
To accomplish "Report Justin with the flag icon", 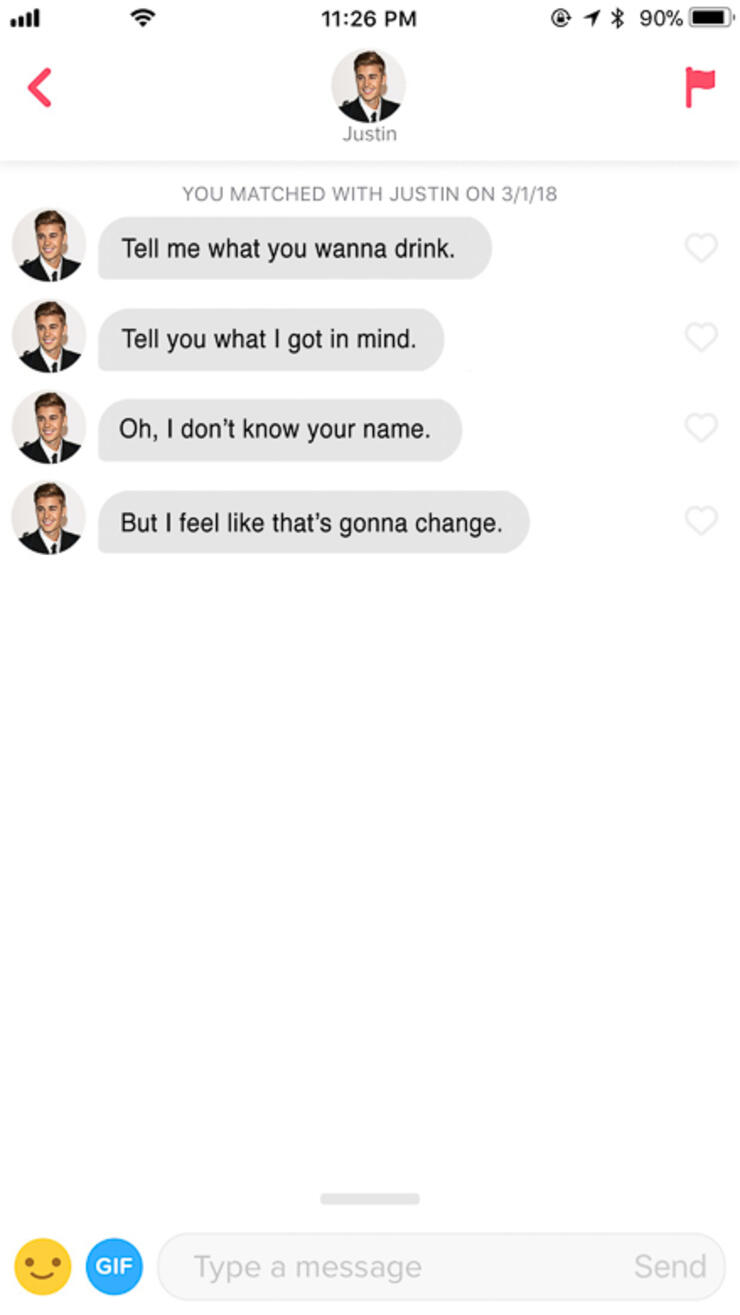I will pos(700,88).
